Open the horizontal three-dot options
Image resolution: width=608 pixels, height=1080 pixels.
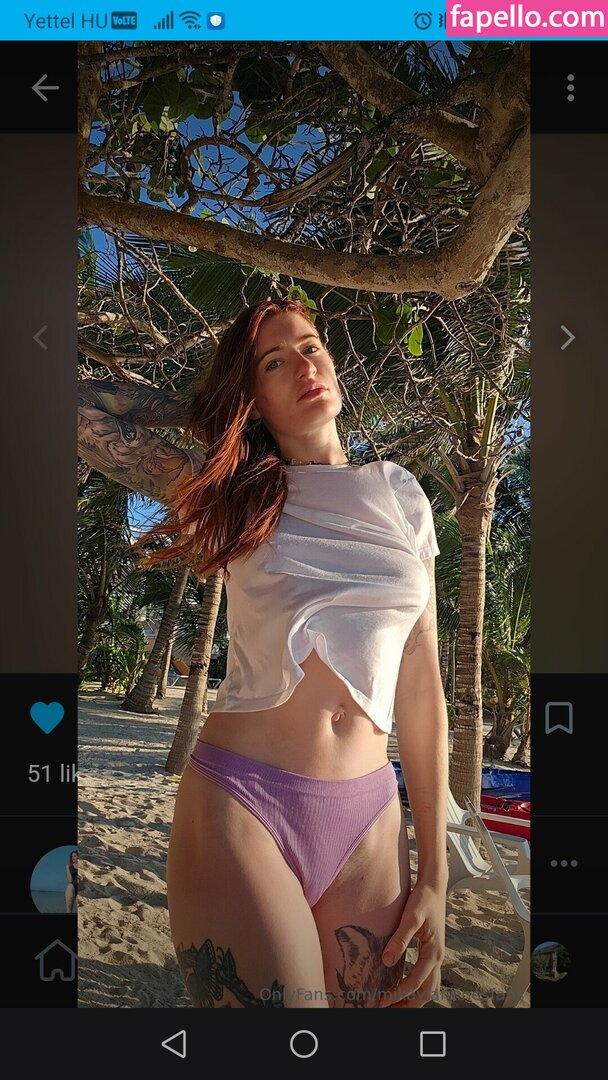tap(564, 863)
